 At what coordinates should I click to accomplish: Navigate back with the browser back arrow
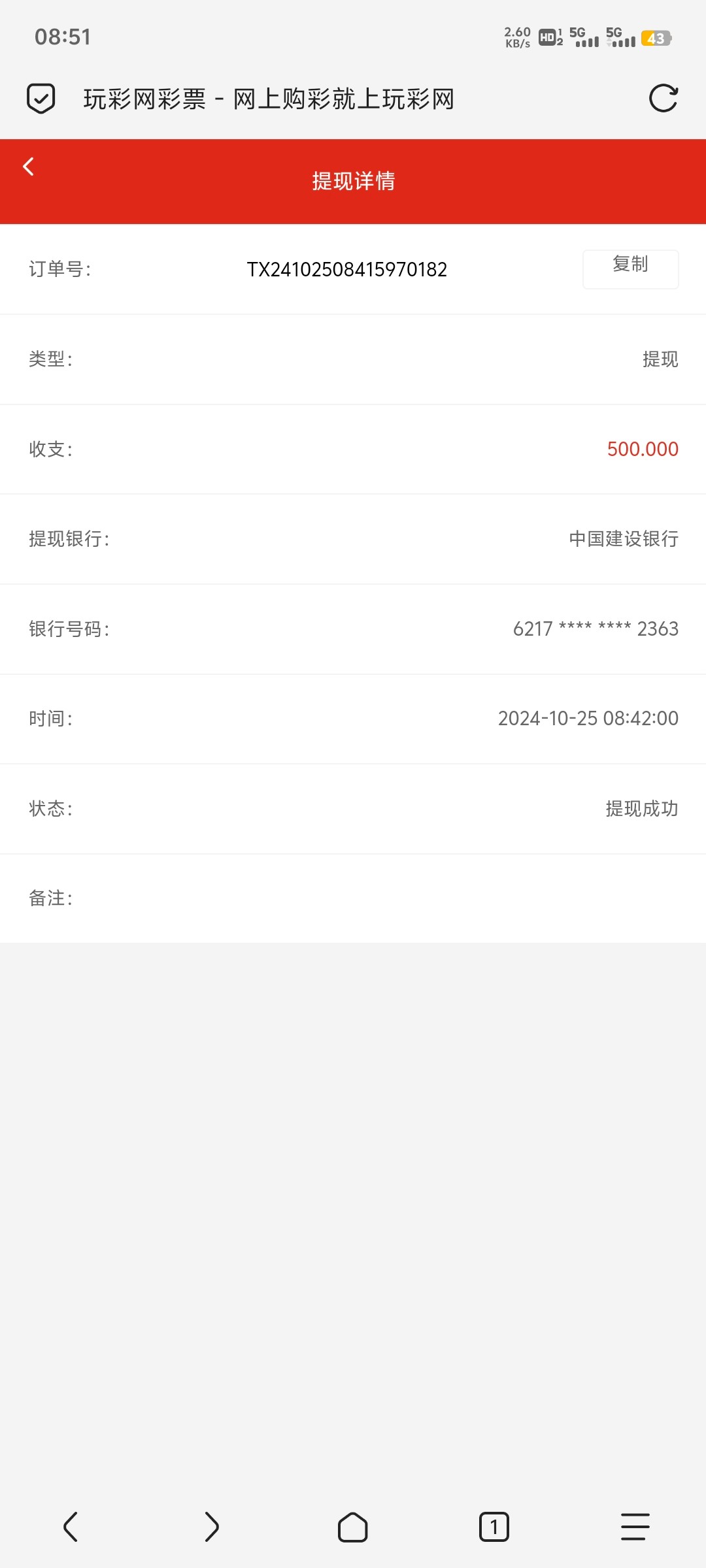point(71,1527)
